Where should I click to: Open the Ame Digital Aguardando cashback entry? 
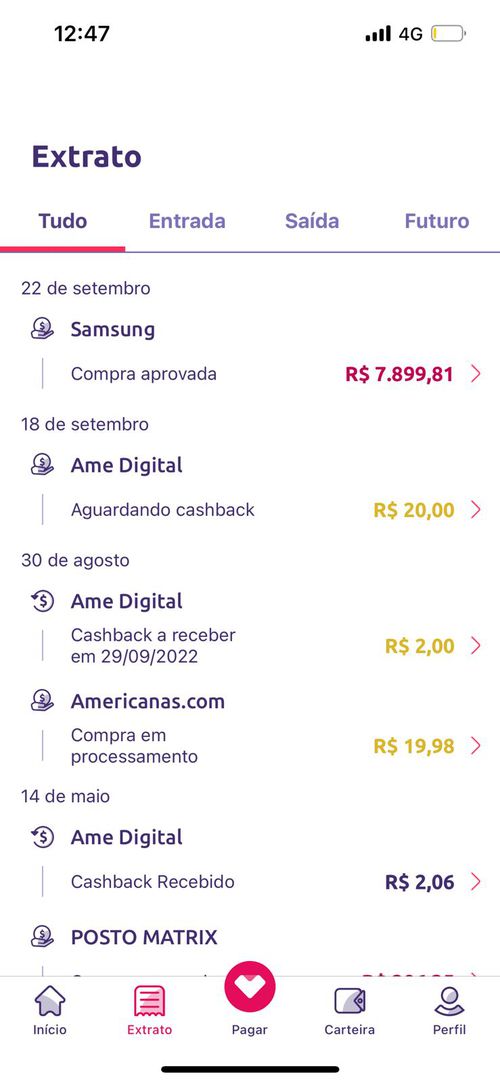point(250,488)
